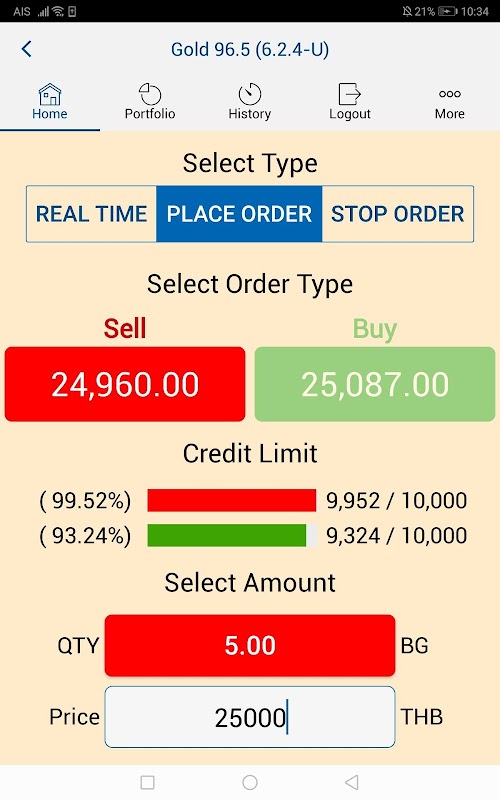Open the Portfolio tab
The image size is (500, 800).
(149, 102)
